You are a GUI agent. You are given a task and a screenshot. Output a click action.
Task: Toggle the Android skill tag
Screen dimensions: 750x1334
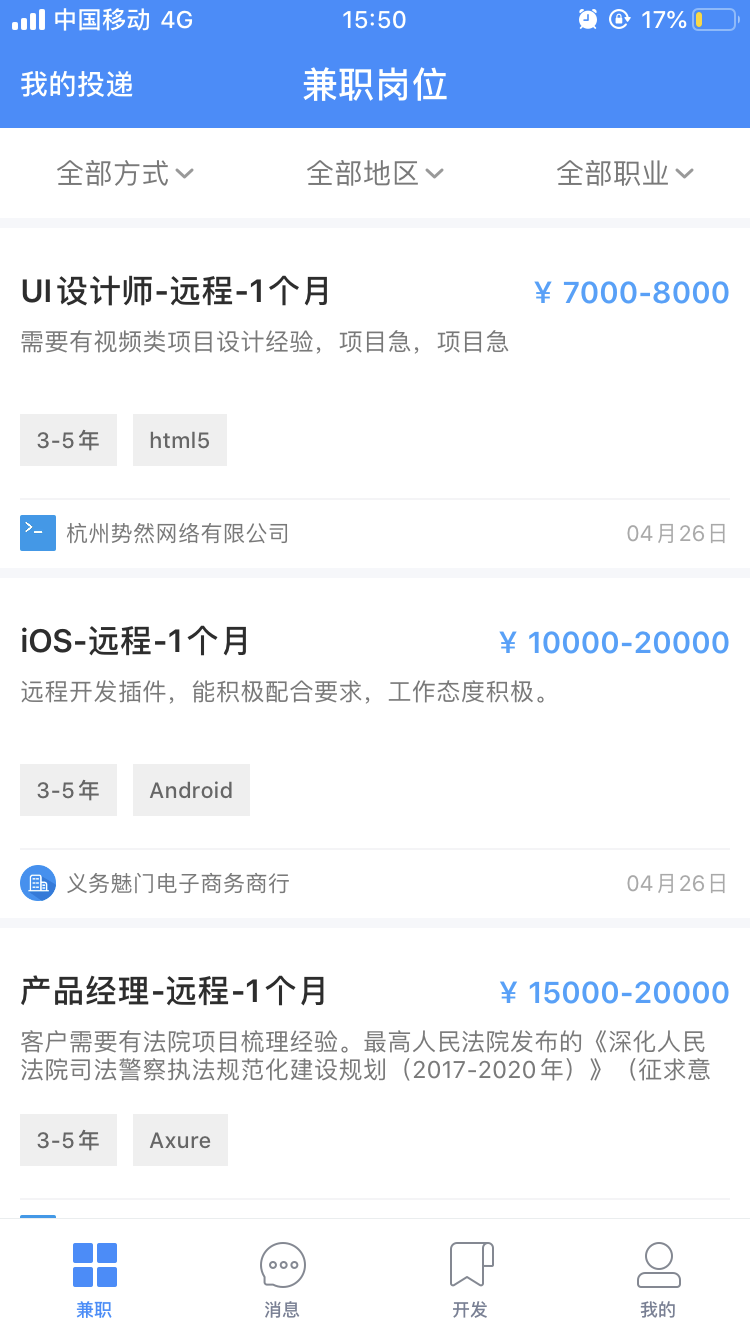click(x=191, y=790)
